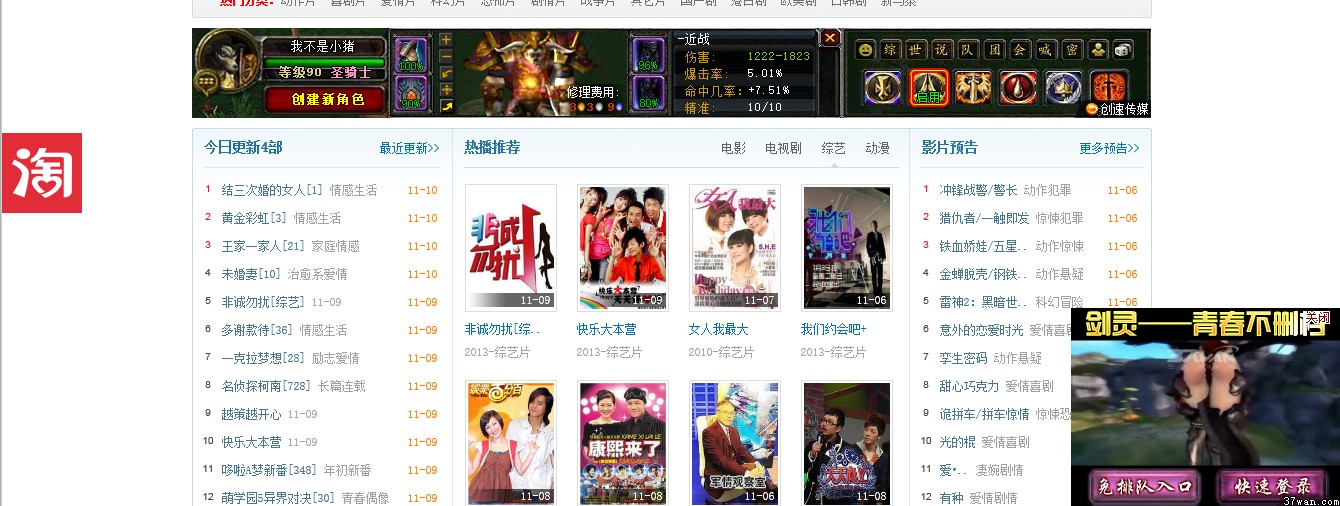Select the 综艺 tab
This screenshot has width=1340, height=506.
tap(833, 148)
